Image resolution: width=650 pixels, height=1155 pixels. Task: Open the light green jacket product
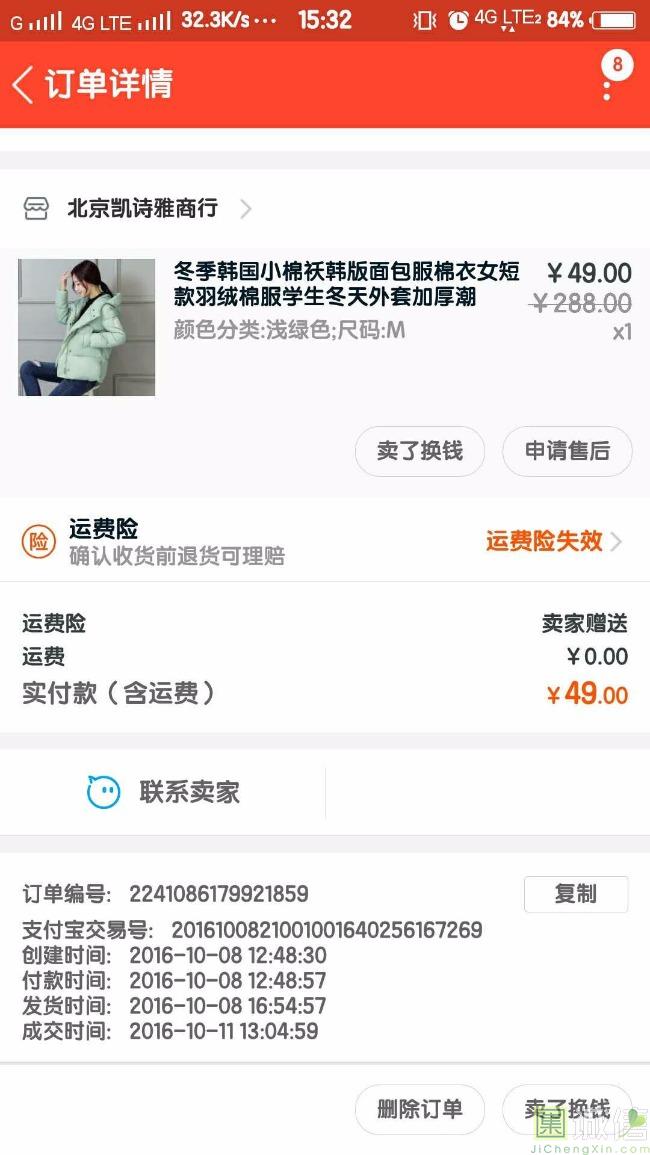tap(86, 327)
